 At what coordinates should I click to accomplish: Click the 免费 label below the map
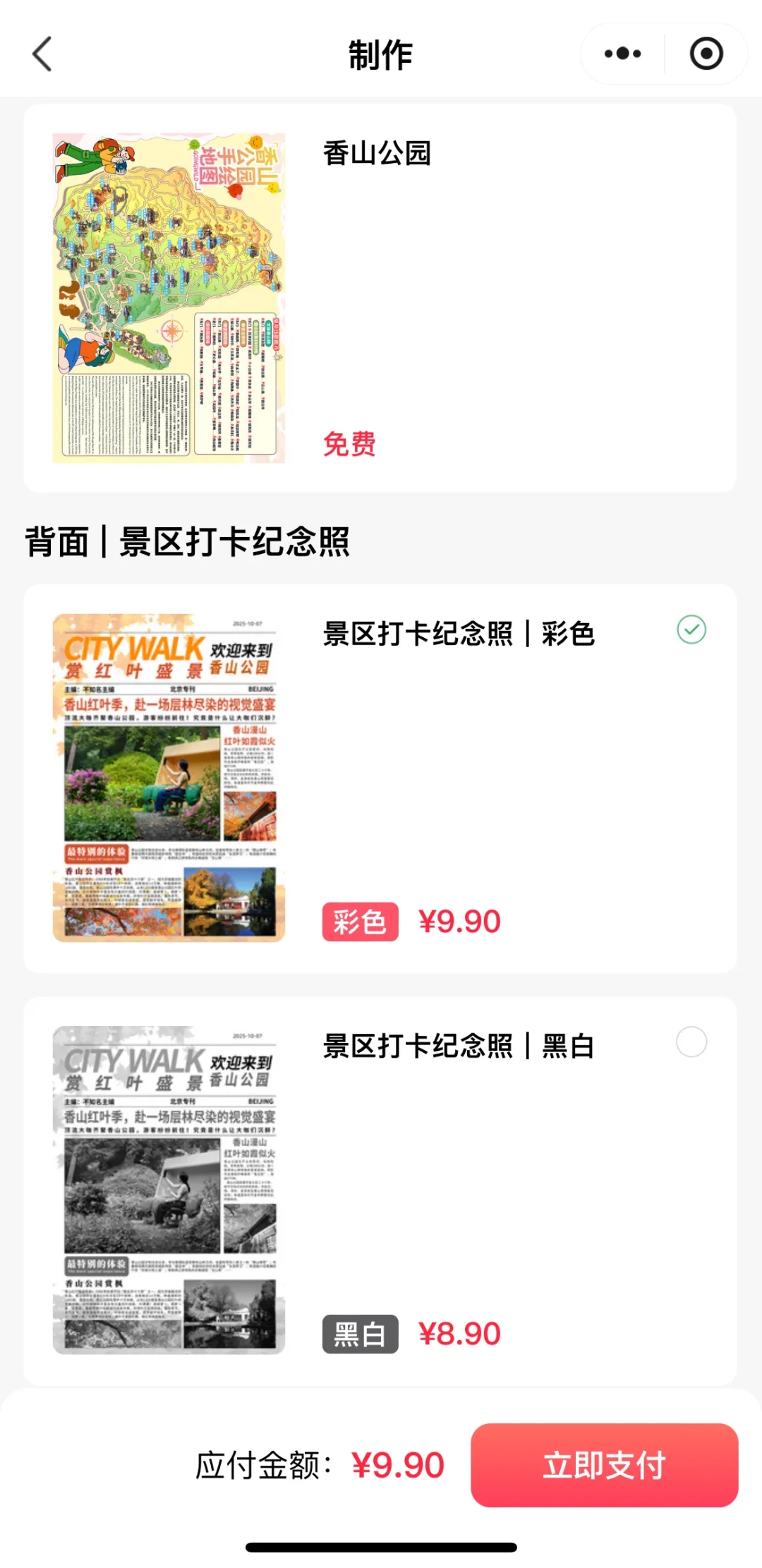[349, 446]
